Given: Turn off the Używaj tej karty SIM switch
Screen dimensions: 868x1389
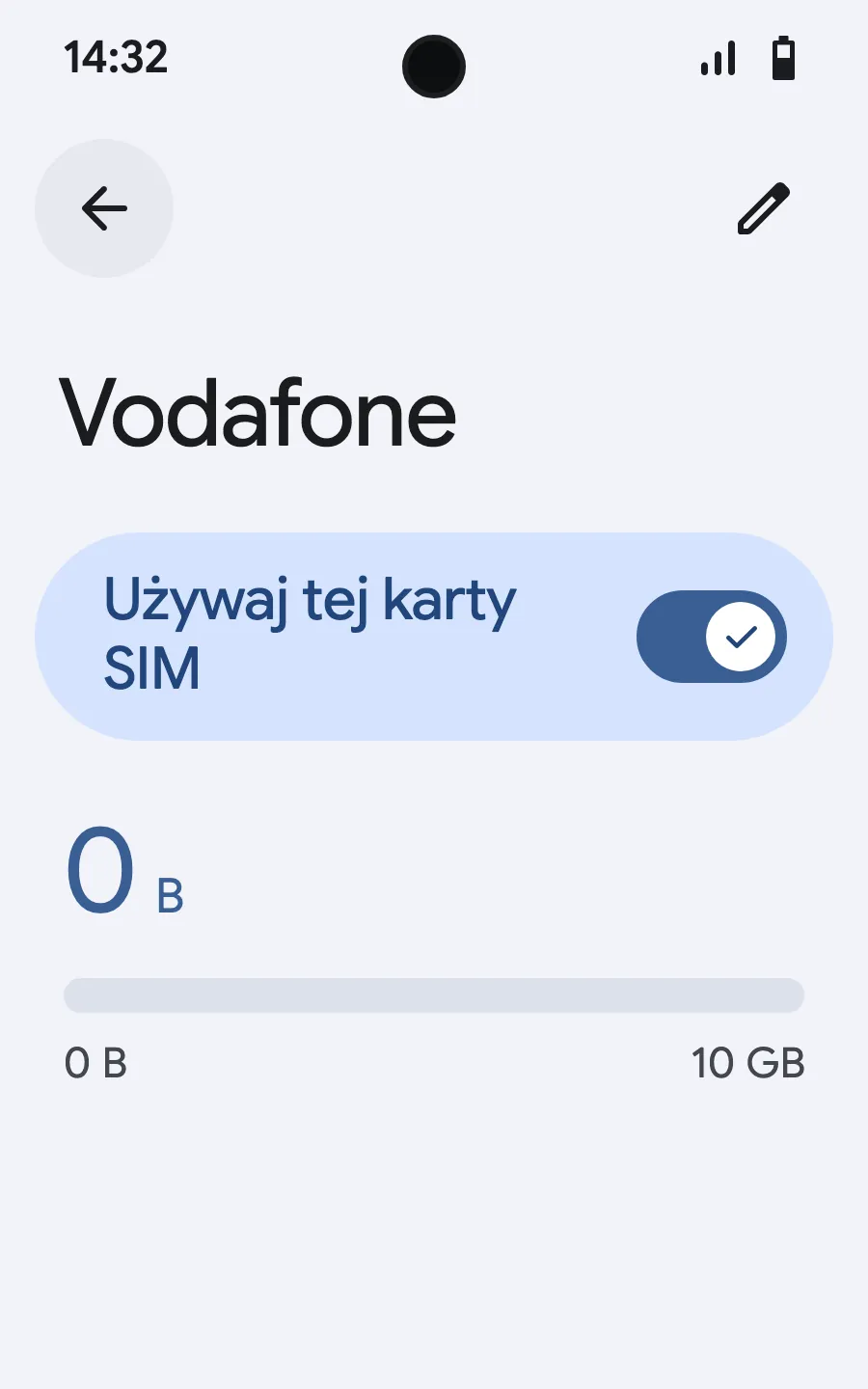Looking at the screenshot, I should pos(712,637).
